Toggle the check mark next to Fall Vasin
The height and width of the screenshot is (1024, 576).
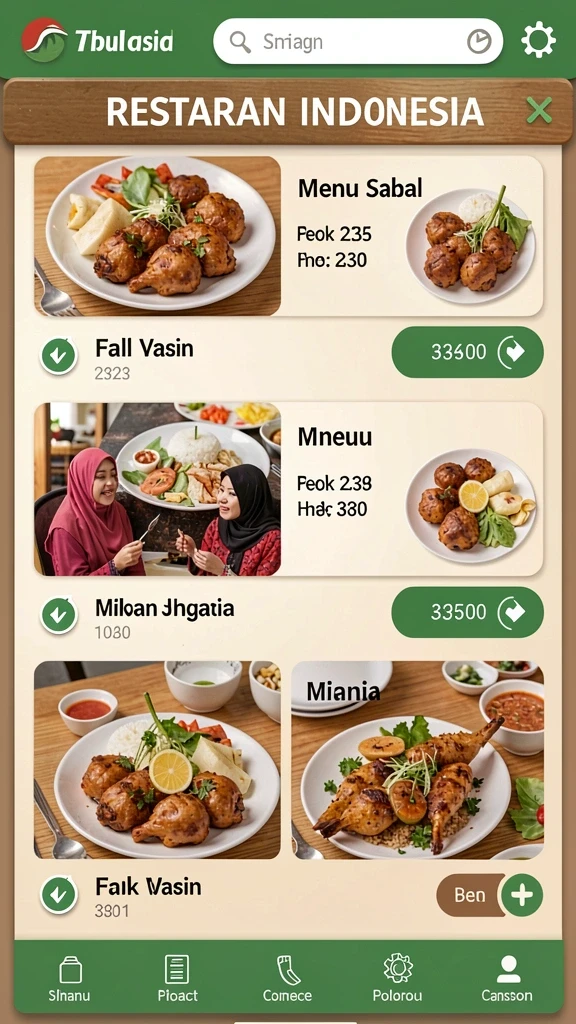(59, 356)
